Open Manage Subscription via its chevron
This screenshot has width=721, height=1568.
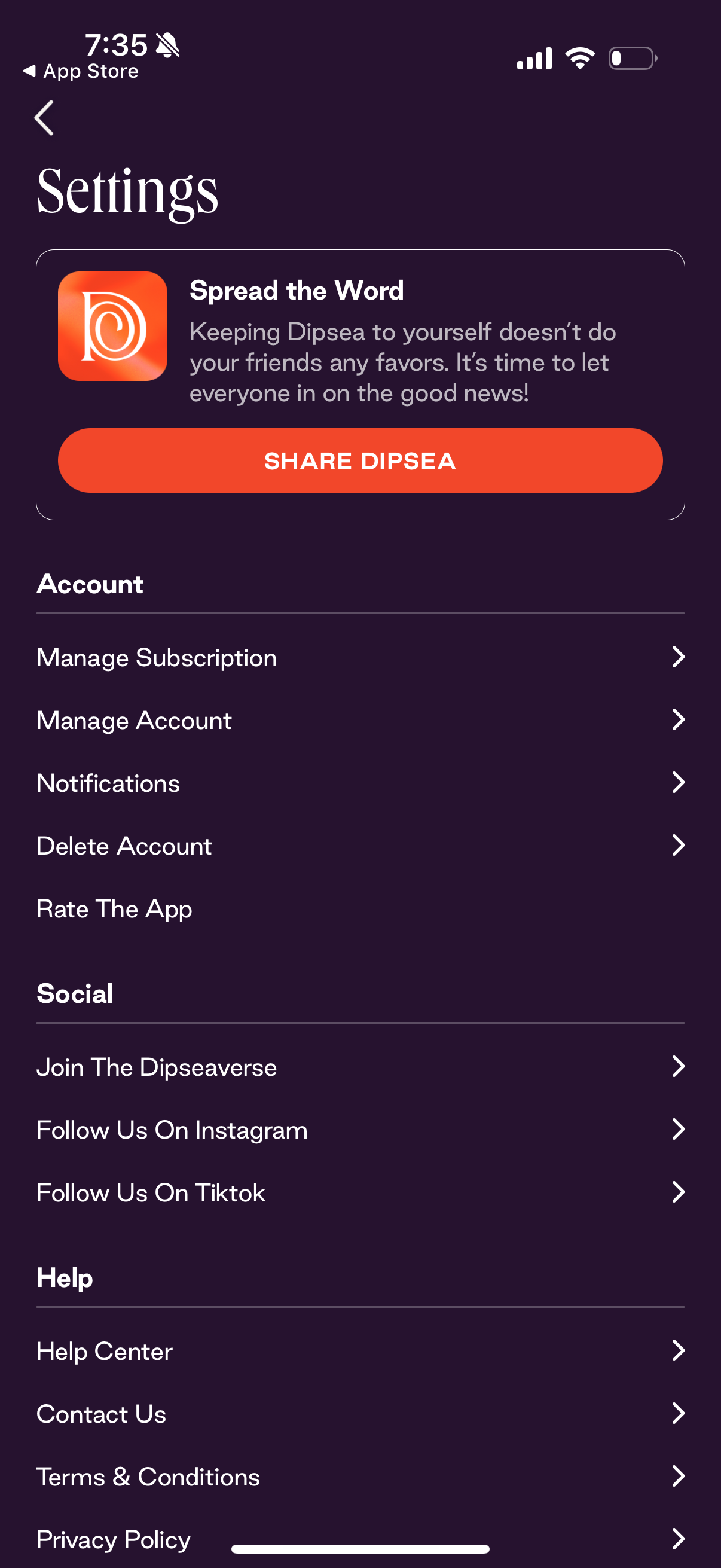(679, 658)
